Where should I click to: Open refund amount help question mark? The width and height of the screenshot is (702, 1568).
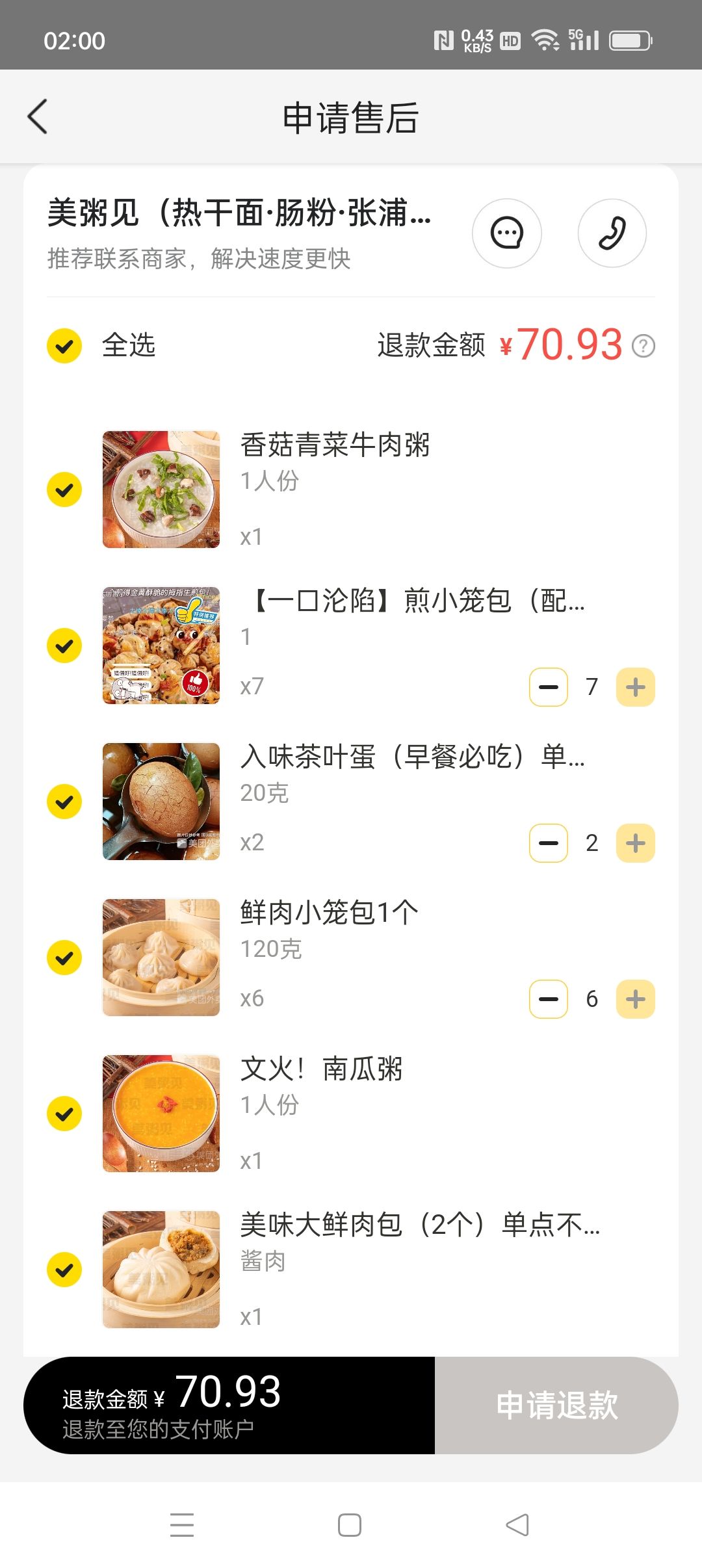[643, 346]
